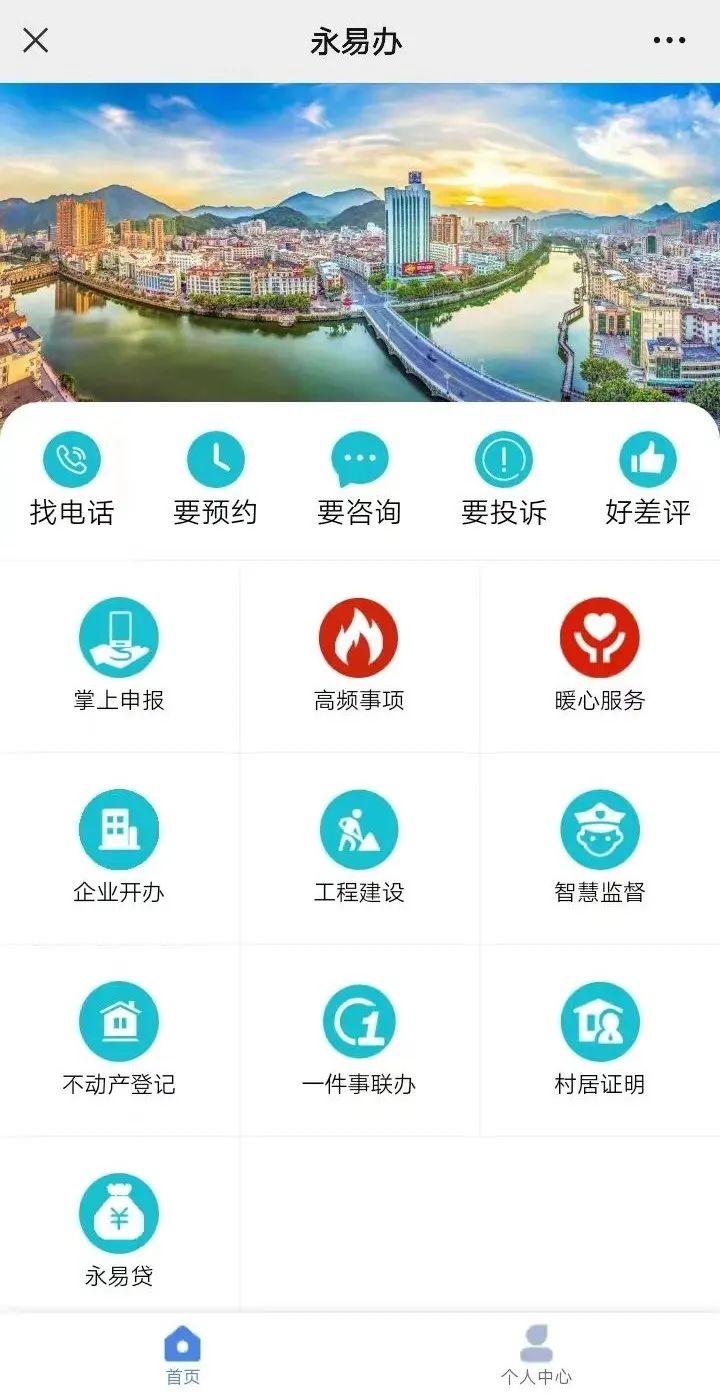The height and width of the screenshot is (1399, 720).
Task: Open 永易贷 loan service
Action: tap(119, 1231)
